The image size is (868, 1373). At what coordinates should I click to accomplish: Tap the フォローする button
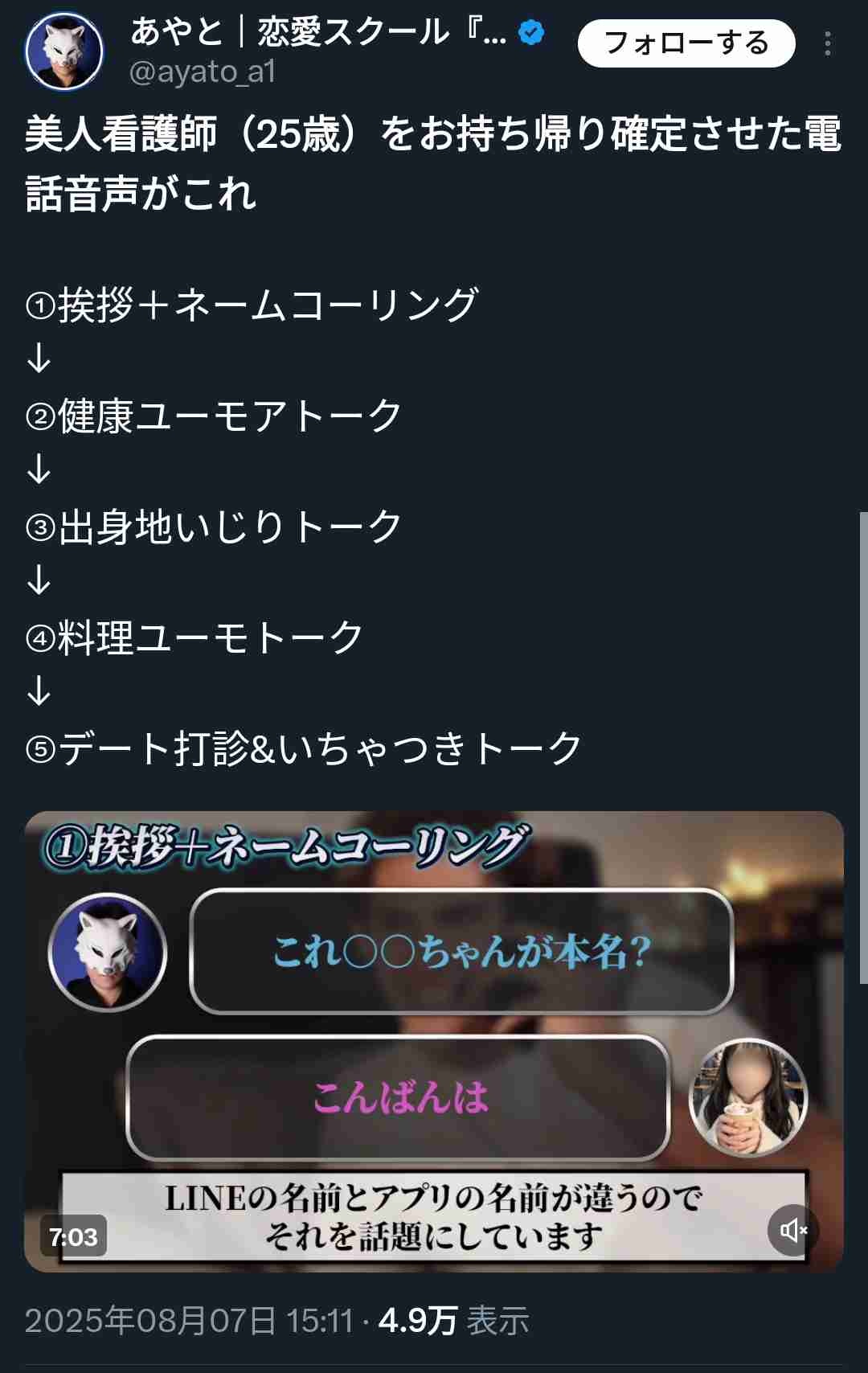(x=686, y=43)
